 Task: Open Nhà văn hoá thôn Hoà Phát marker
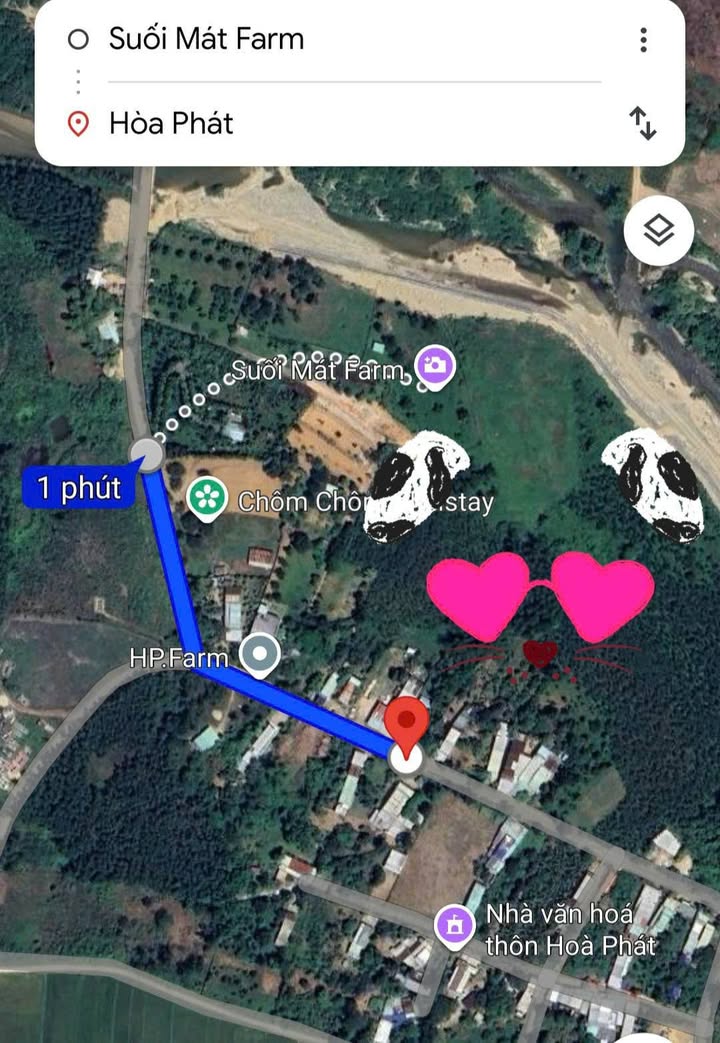(x=454, y=924)
